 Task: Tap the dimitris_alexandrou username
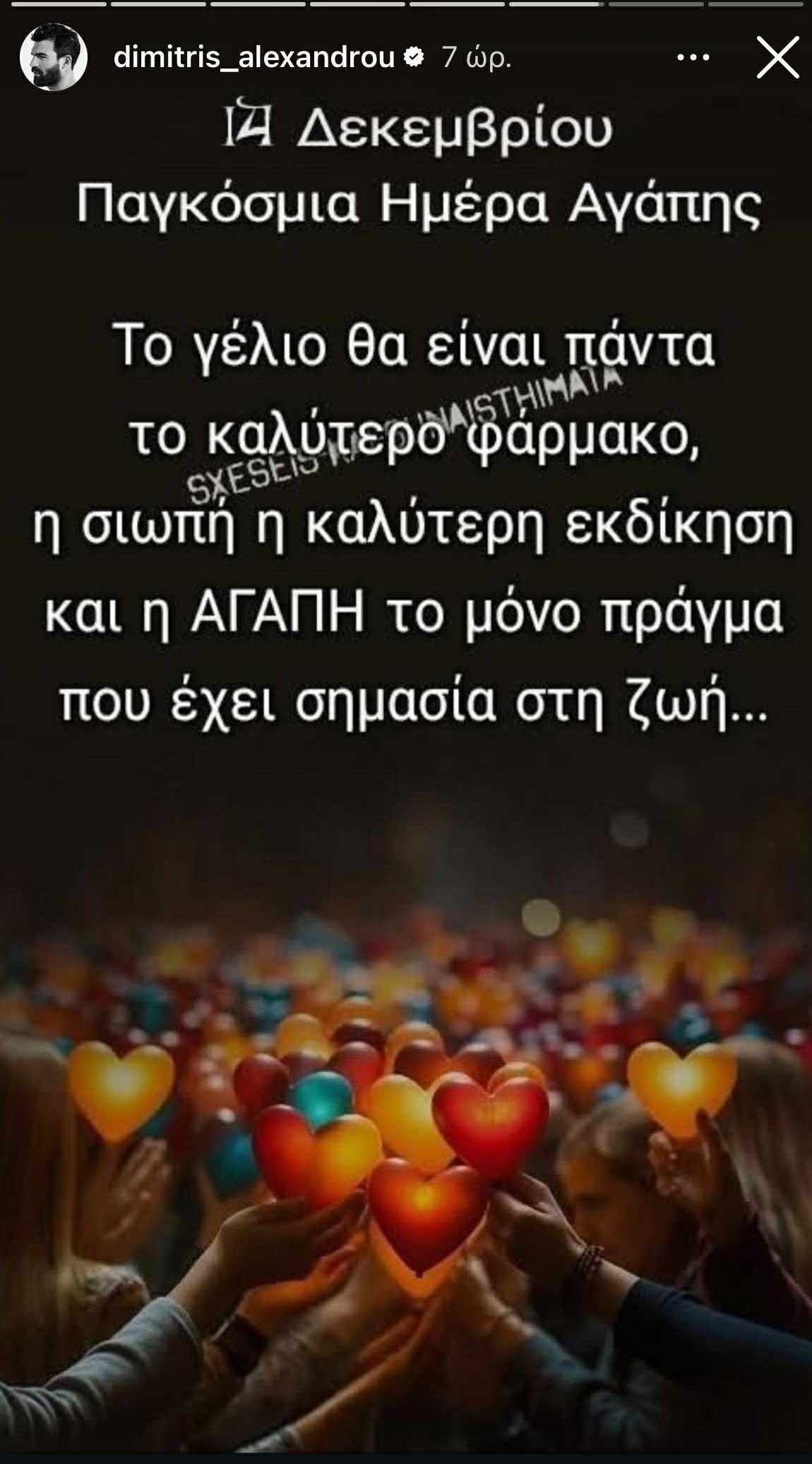(253, 57)
